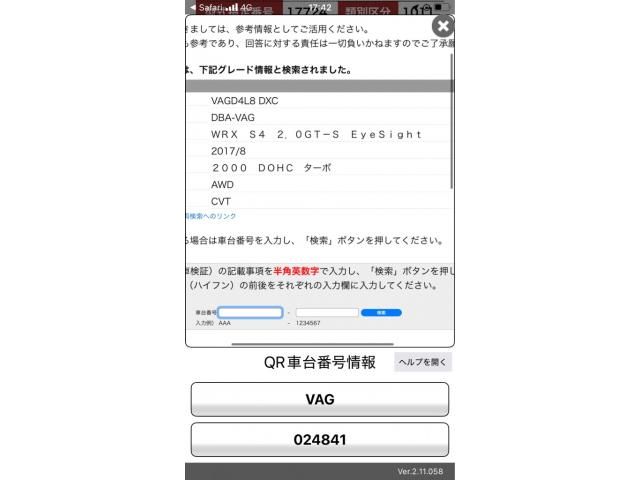Select the VAG chassis prefix button
The image size is (640, 480).
click(x=320, y=399)
